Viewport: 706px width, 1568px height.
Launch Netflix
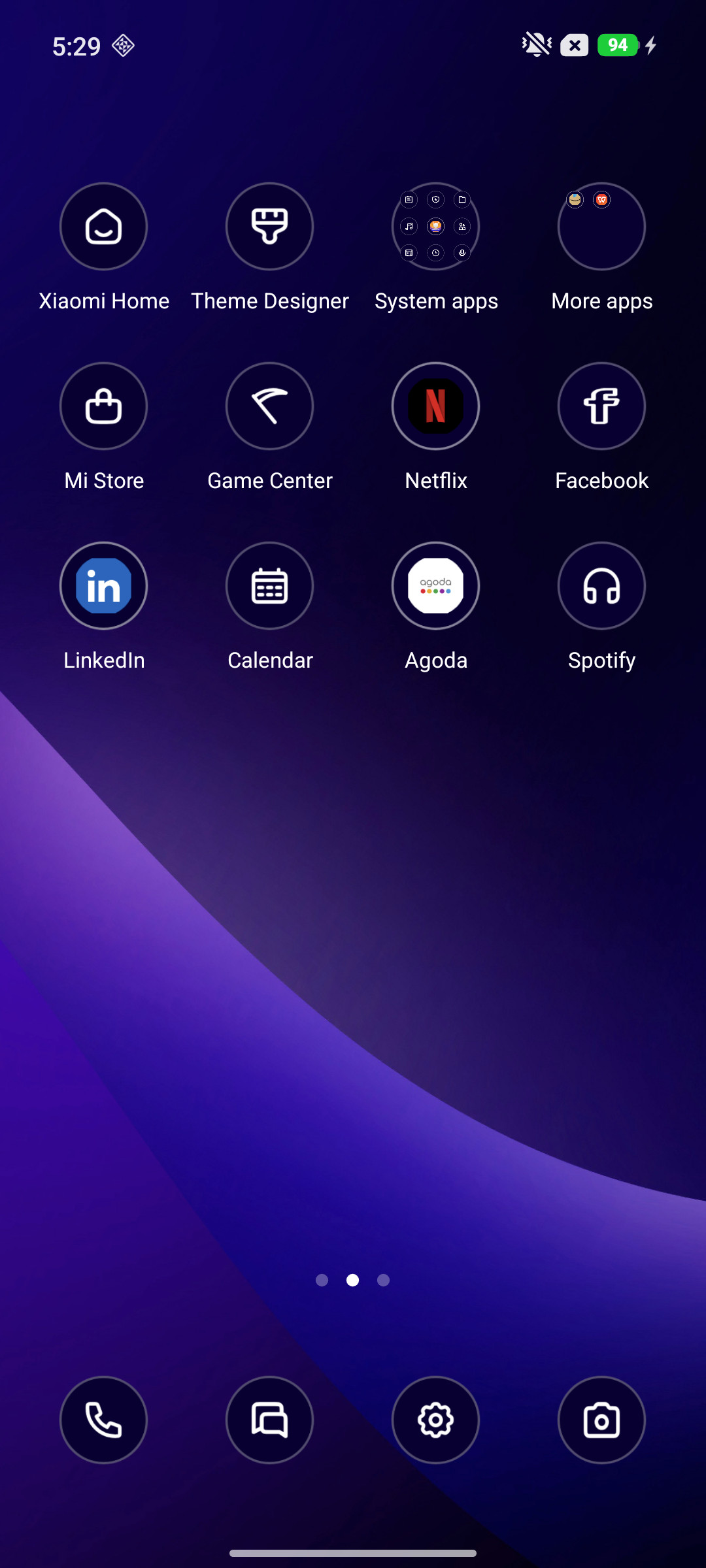point(435,406)
